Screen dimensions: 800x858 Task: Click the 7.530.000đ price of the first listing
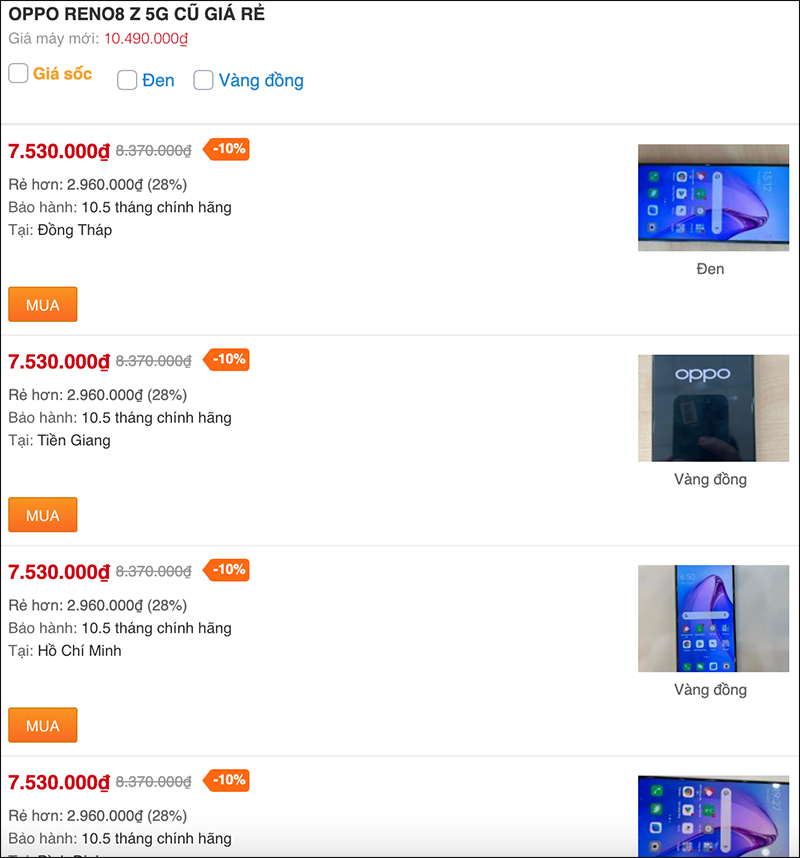(57, 152)
